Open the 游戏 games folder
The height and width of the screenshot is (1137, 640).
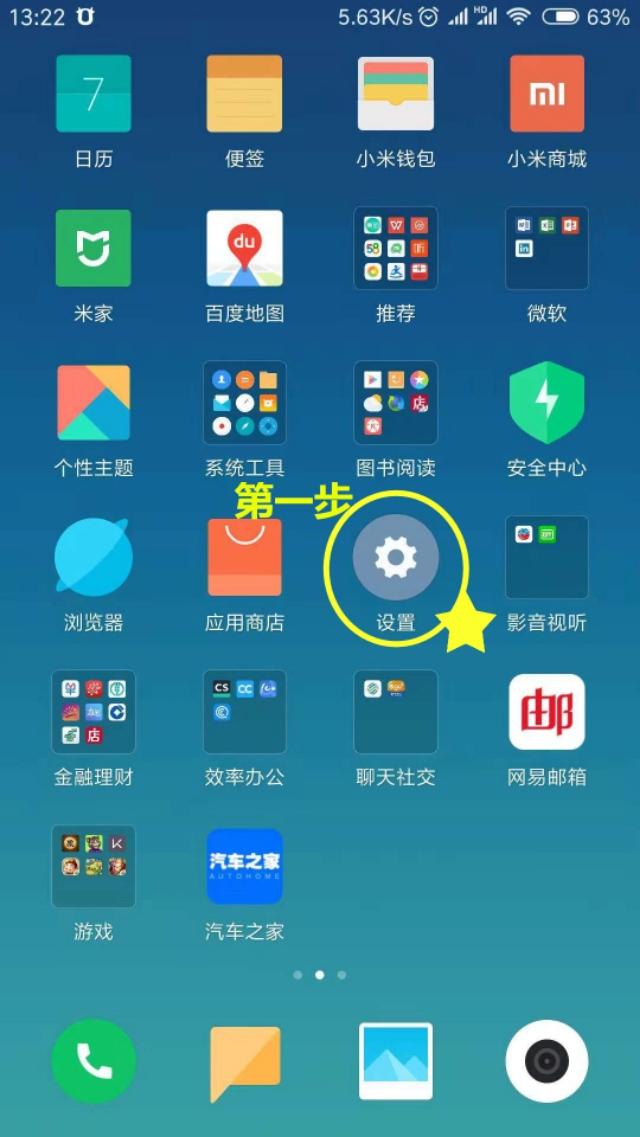tap(93, 866)
